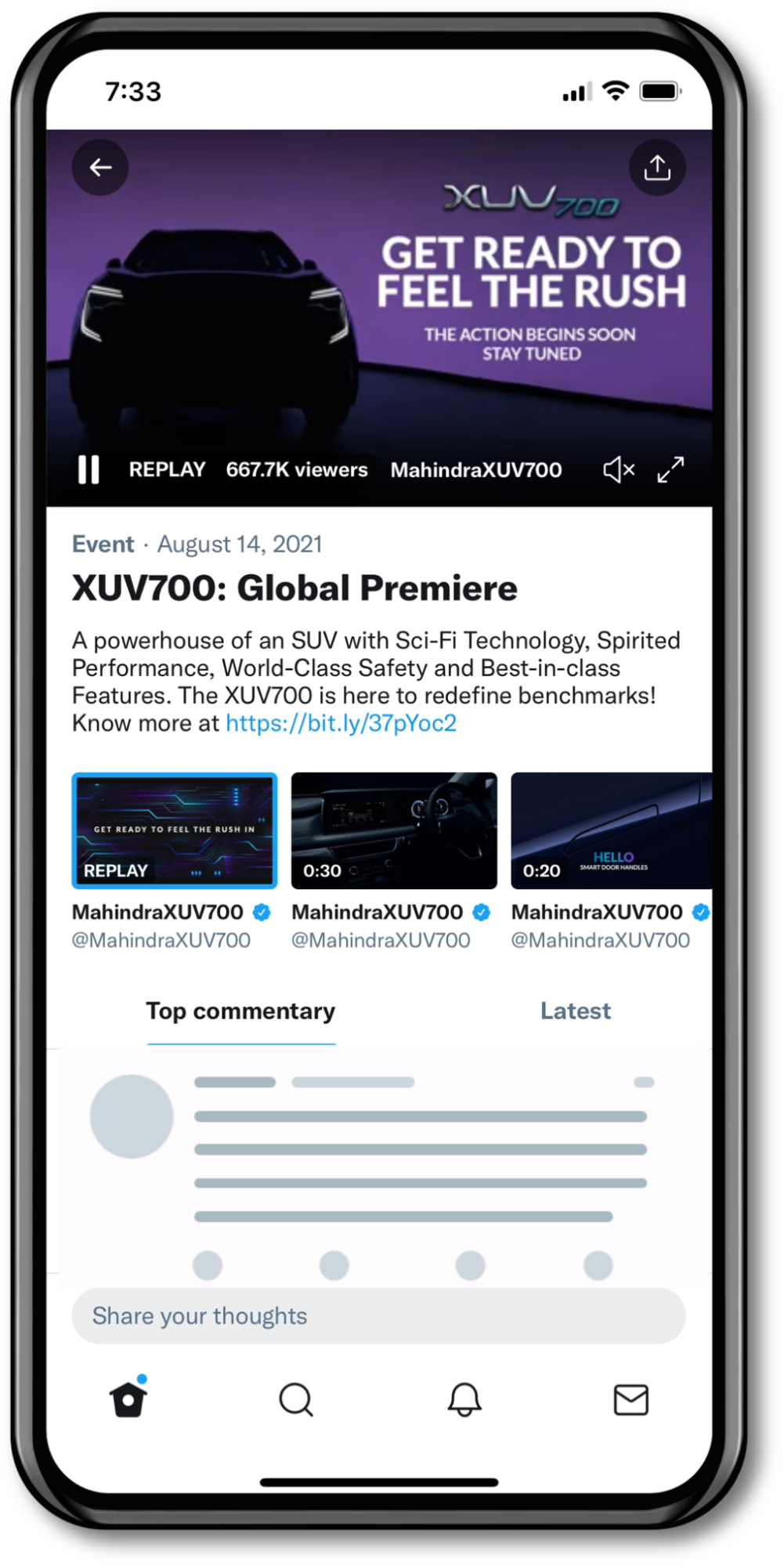Tap the Share your thoughts field
784x1566 pixels.
click(x=378, y=1316)
